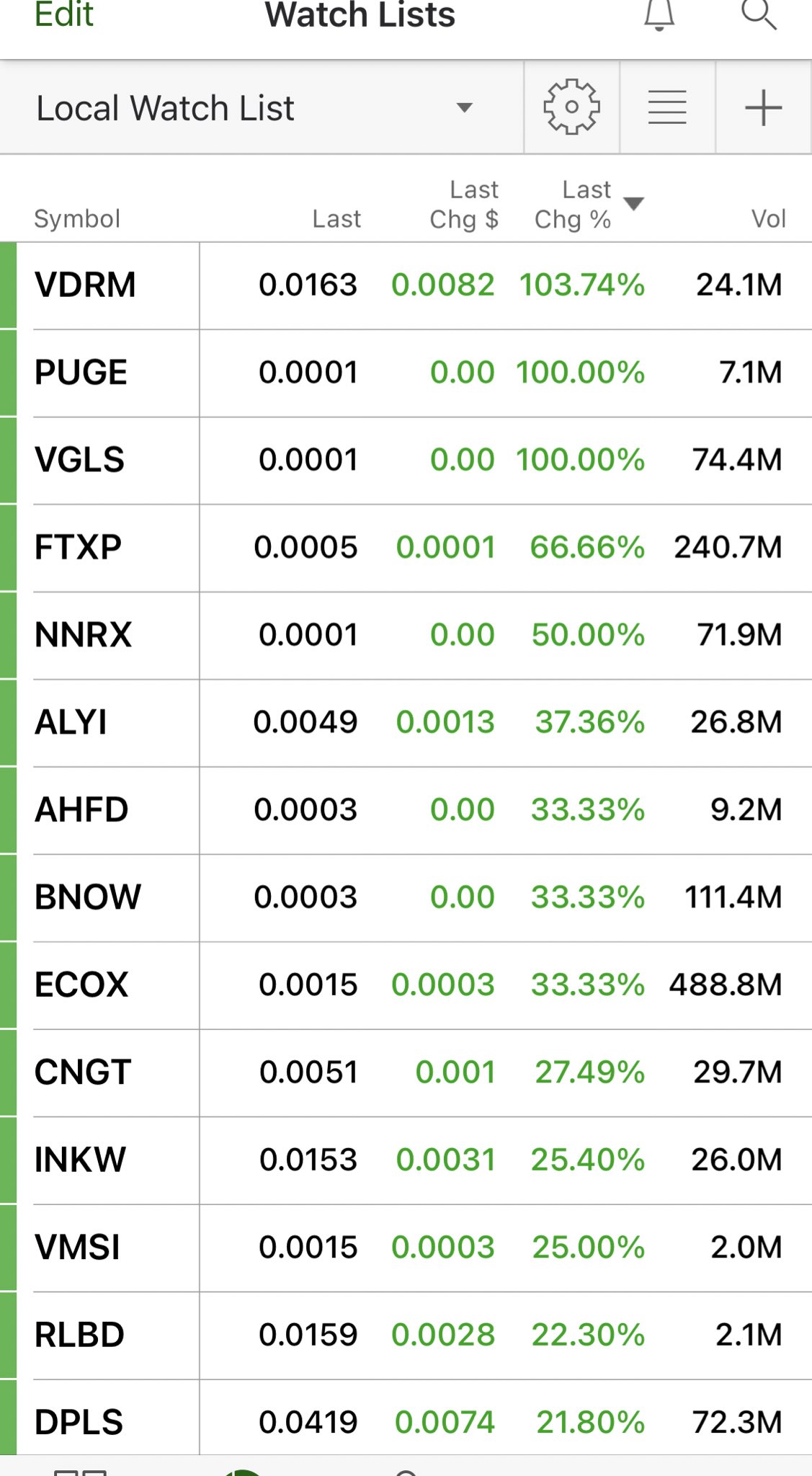Open the notifications bell
The height and width of the screenshot is (1476, 812).
[659, 16]
